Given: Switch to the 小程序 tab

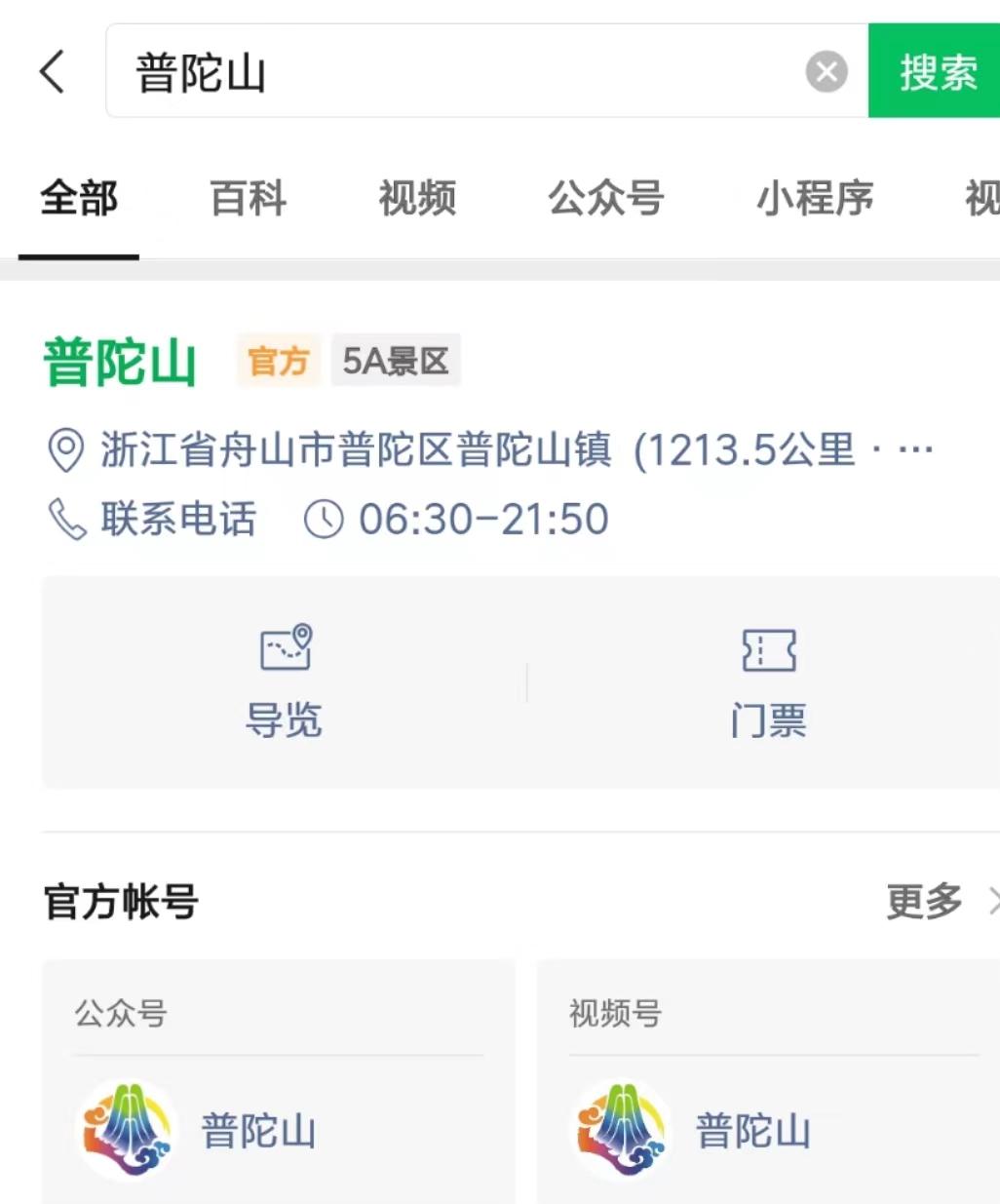Looking at the screenshot, I should [x=815, y=198].
